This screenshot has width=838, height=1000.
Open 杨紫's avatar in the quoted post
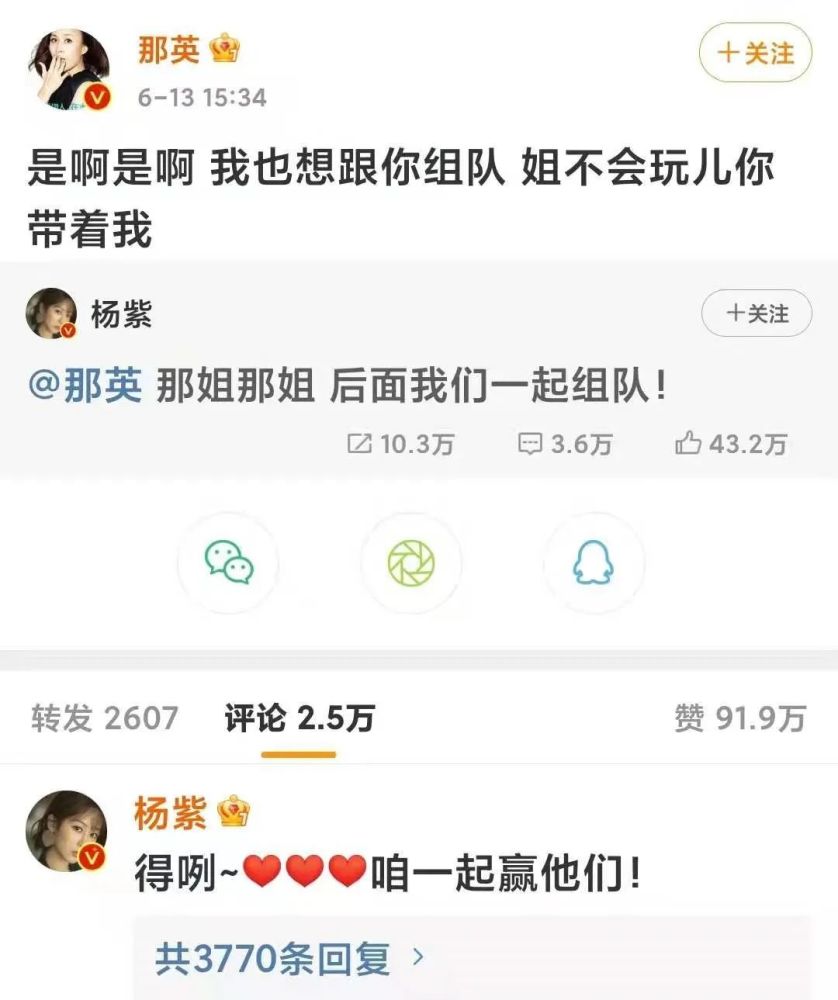pos(51,314)
